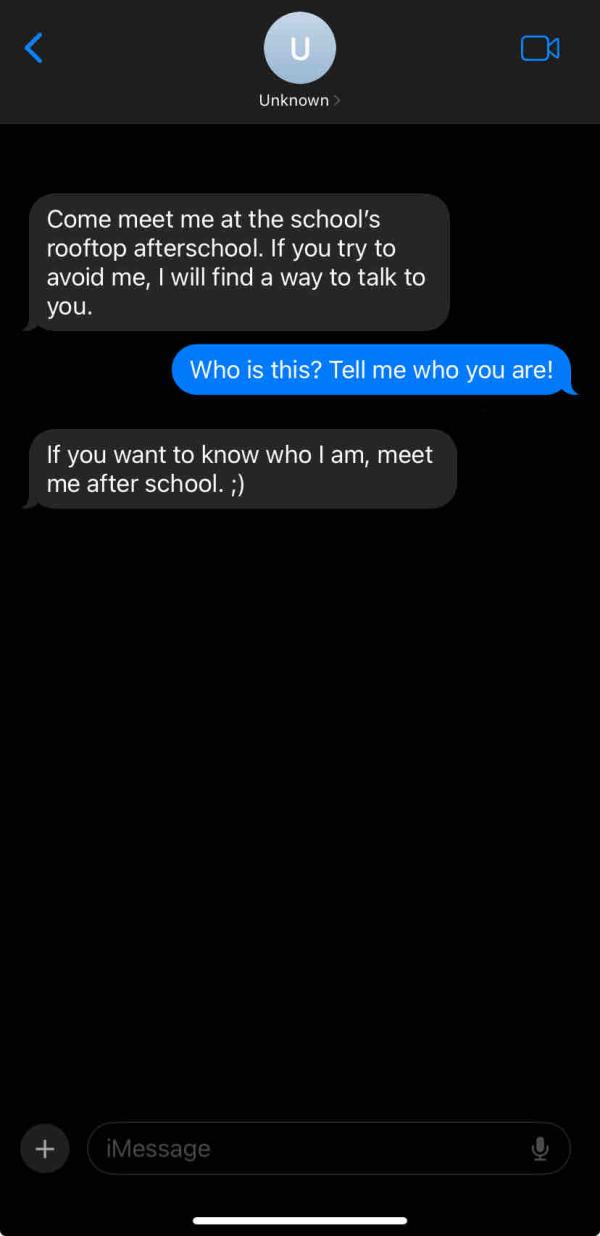The image size is (600, 1236).
Task: Open the plus attachments menu
Action: click(44, 1148)
